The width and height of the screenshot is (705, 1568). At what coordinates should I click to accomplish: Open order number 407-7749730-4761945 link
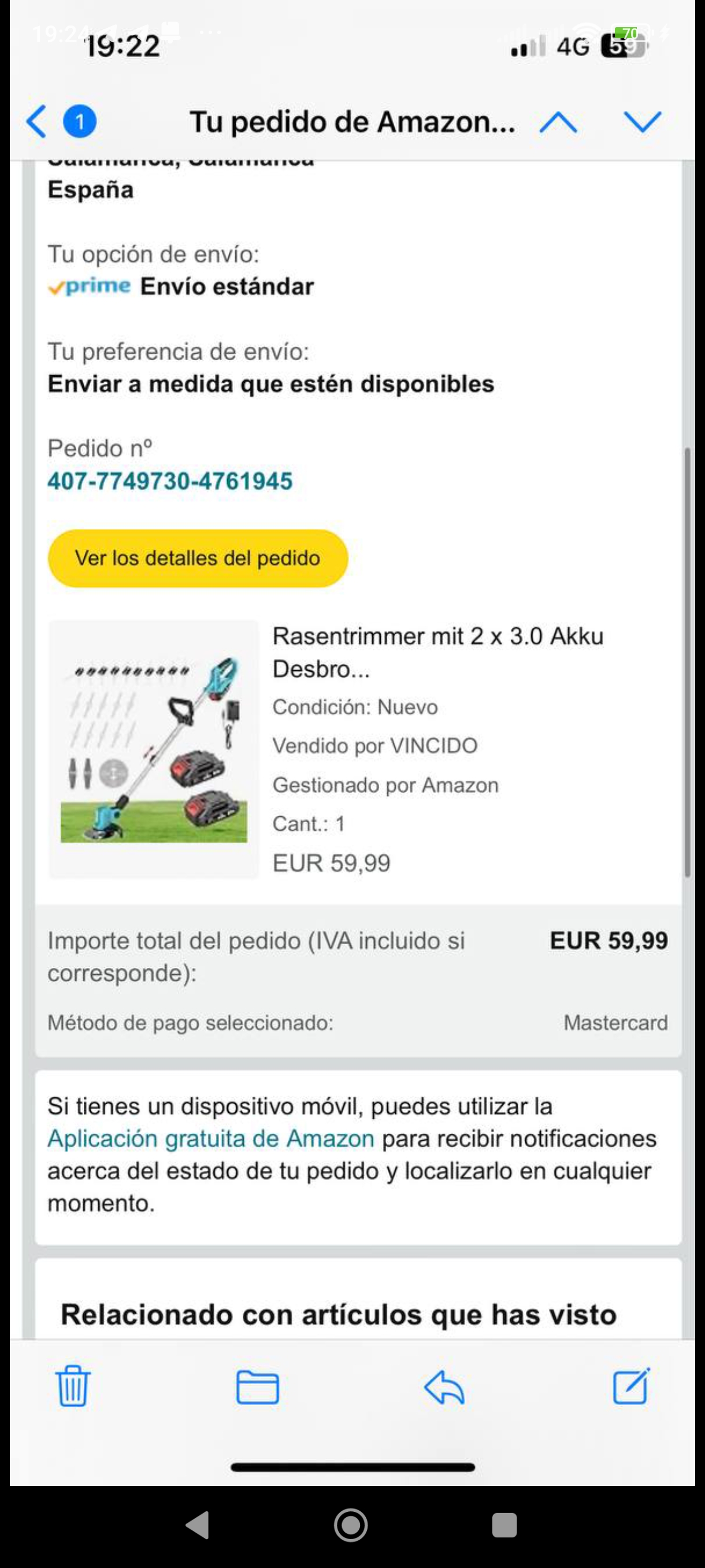[x=170, y=482]
